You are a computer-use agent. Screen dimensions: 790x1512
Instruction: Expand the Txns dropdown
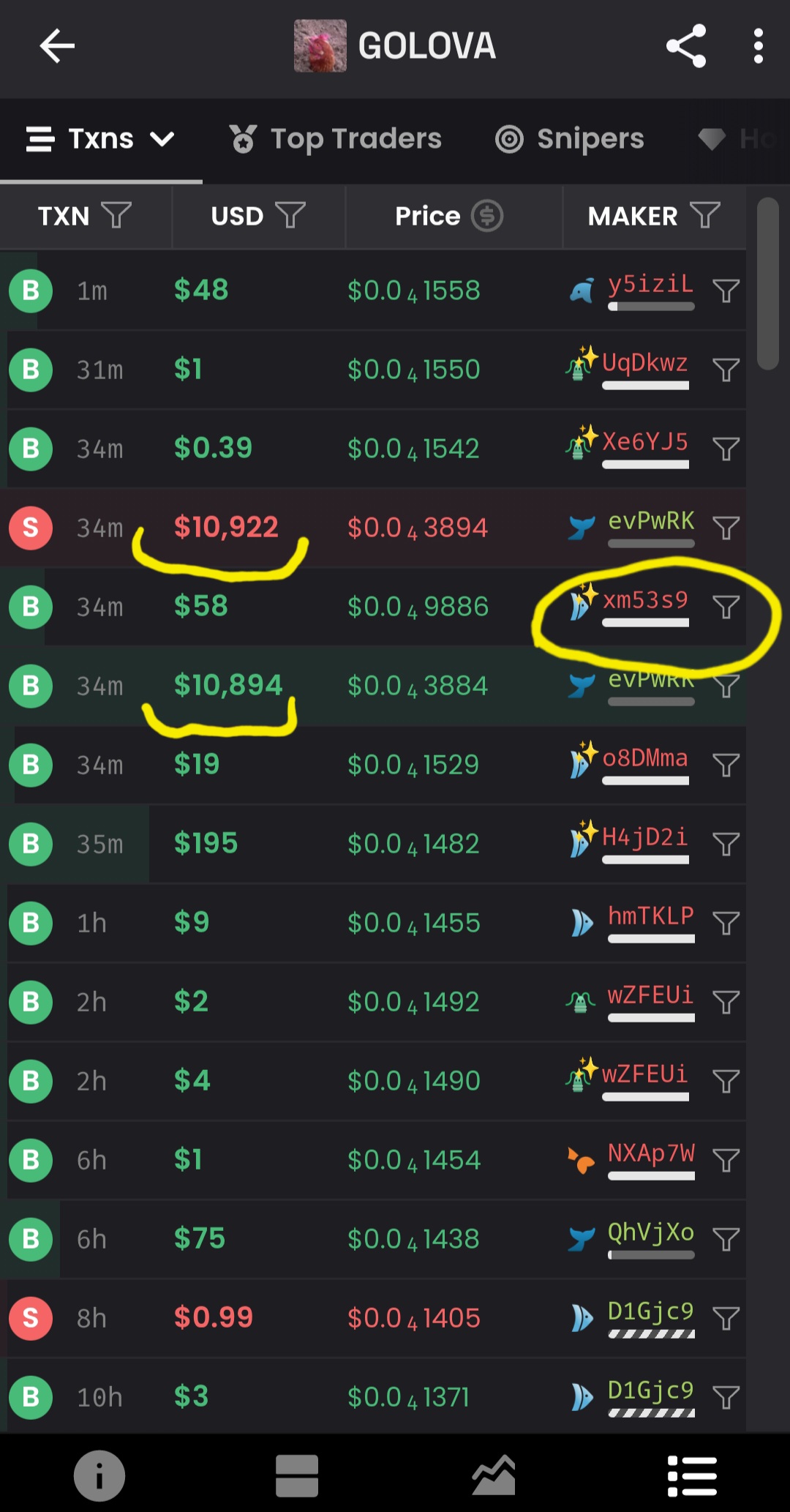click(101, 138)
